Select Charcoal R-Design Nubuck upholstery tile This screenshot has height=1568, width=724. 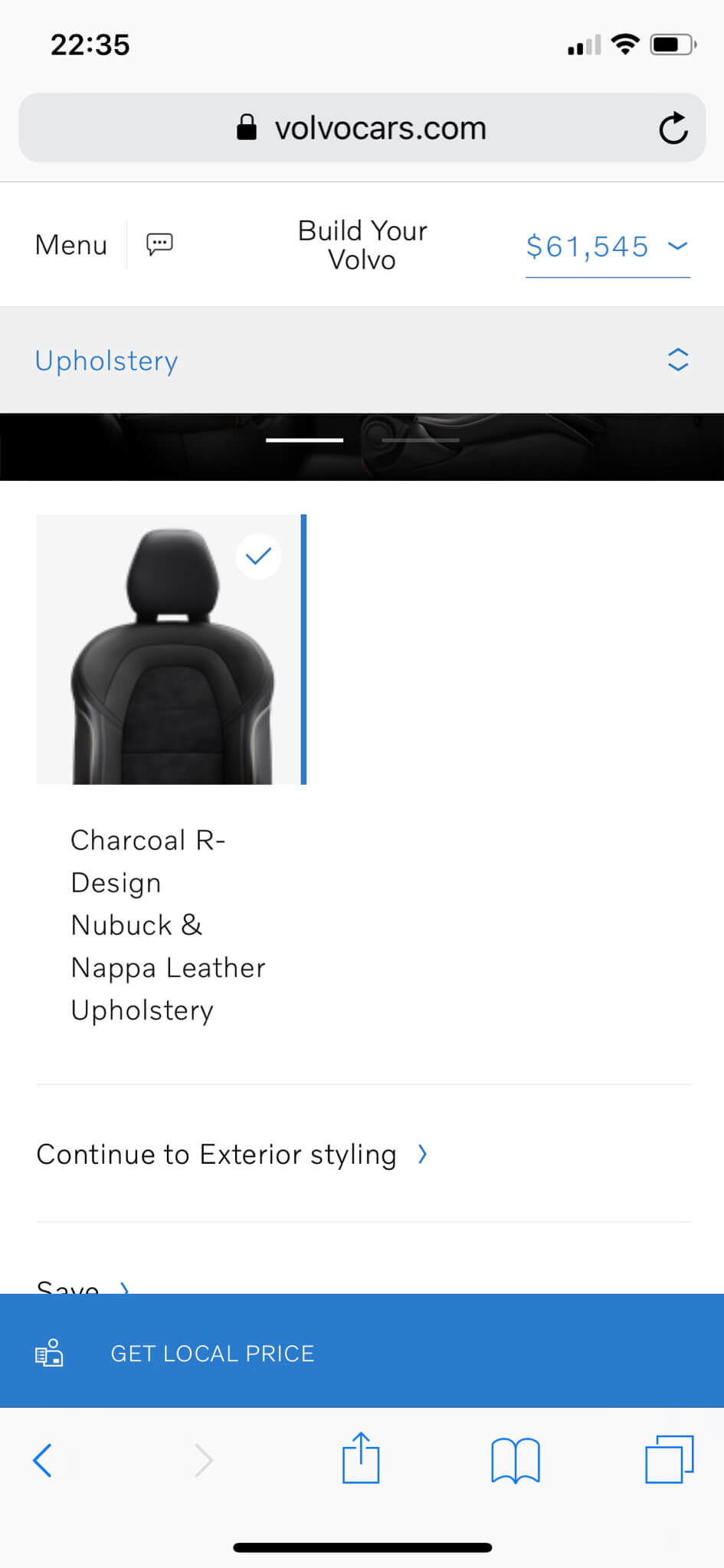171,649
